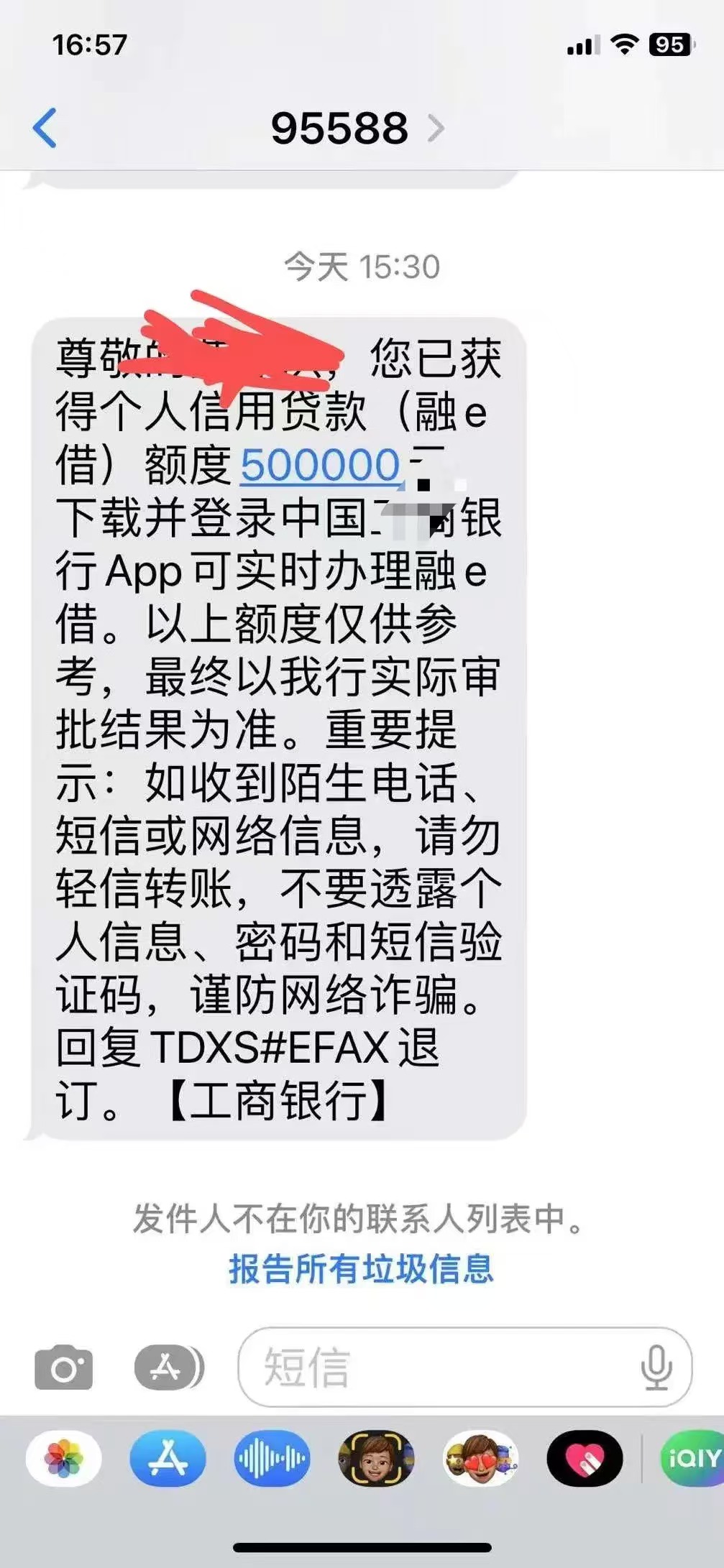Tap the underlined 500000 amount link
Image resolution: width=724 pixels, height=1568 pixels.
320,465
